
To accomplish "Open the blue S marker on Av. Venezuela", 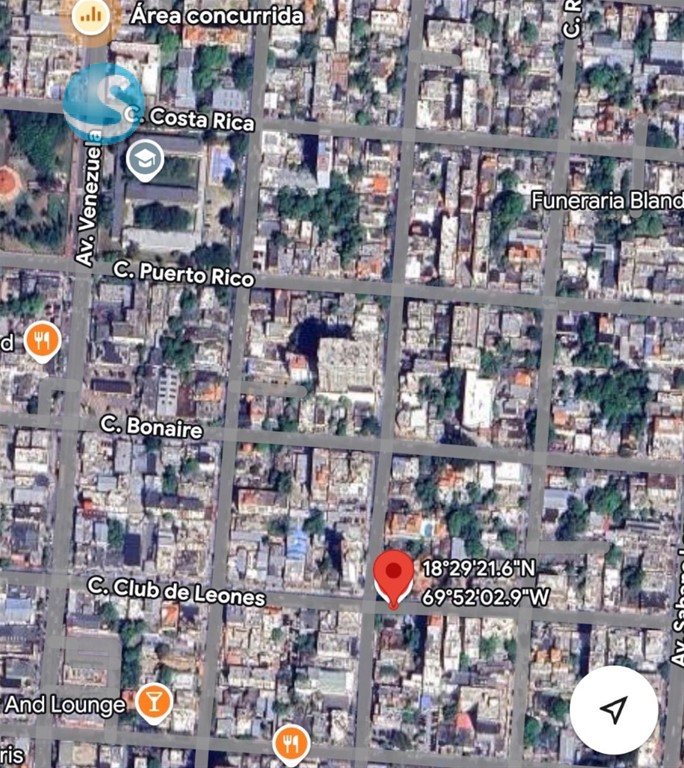I will click(100, 103).
